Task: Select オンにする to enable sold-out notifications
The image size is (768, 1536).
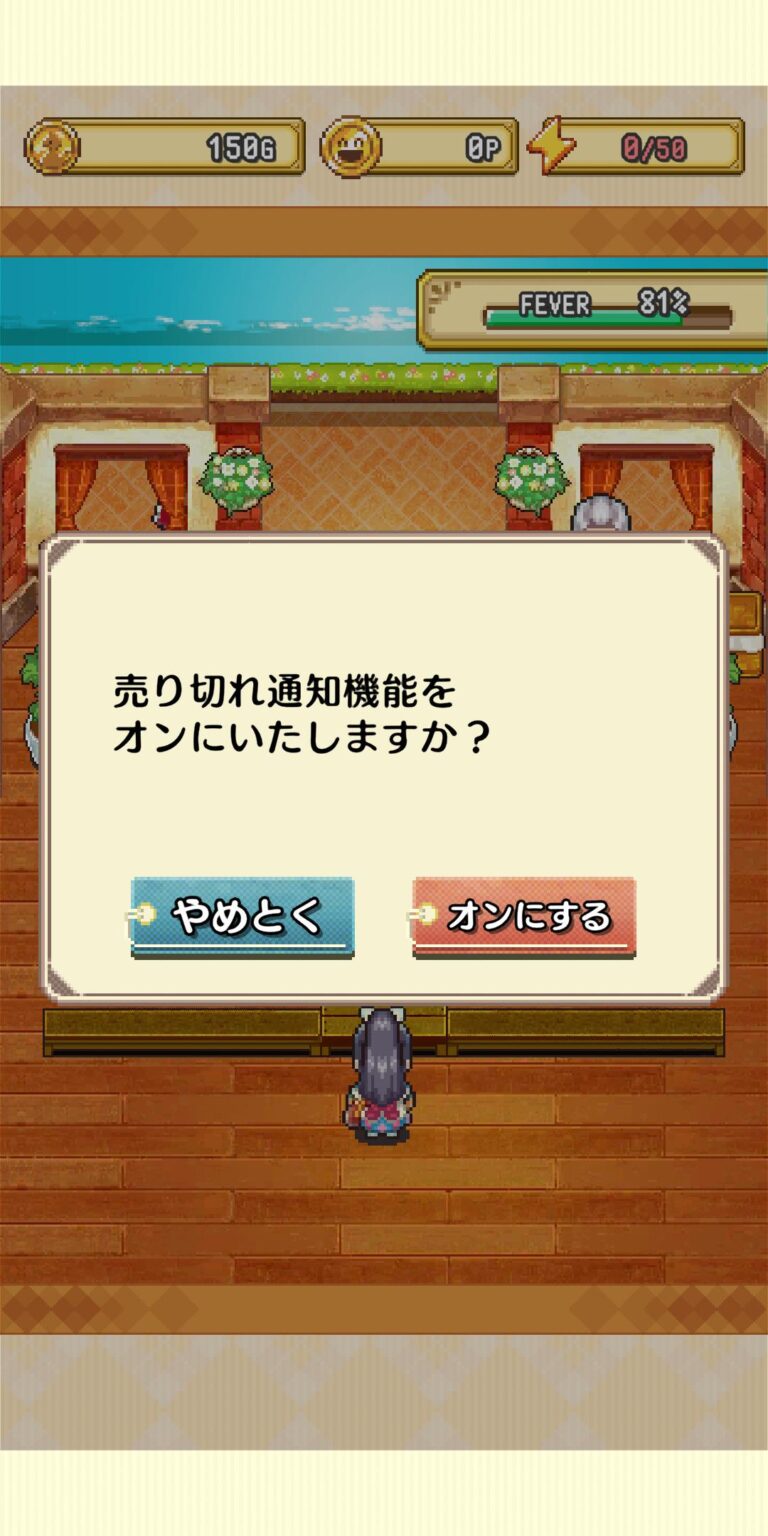Action: point(524,916)
